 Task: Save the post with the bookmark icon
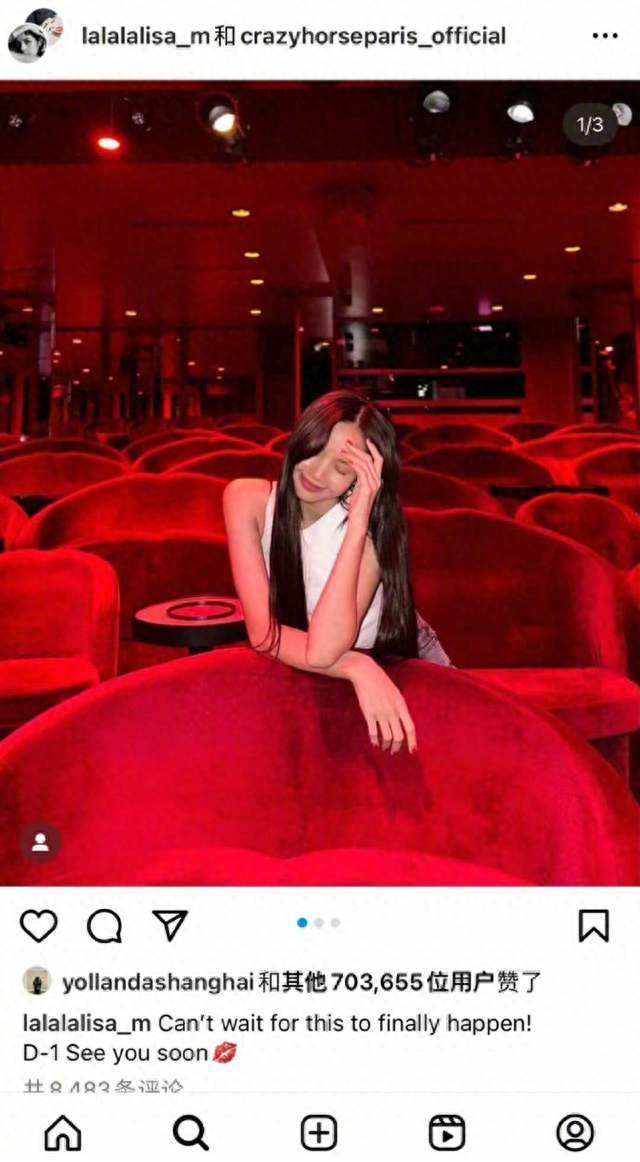(x=593, y=926)
